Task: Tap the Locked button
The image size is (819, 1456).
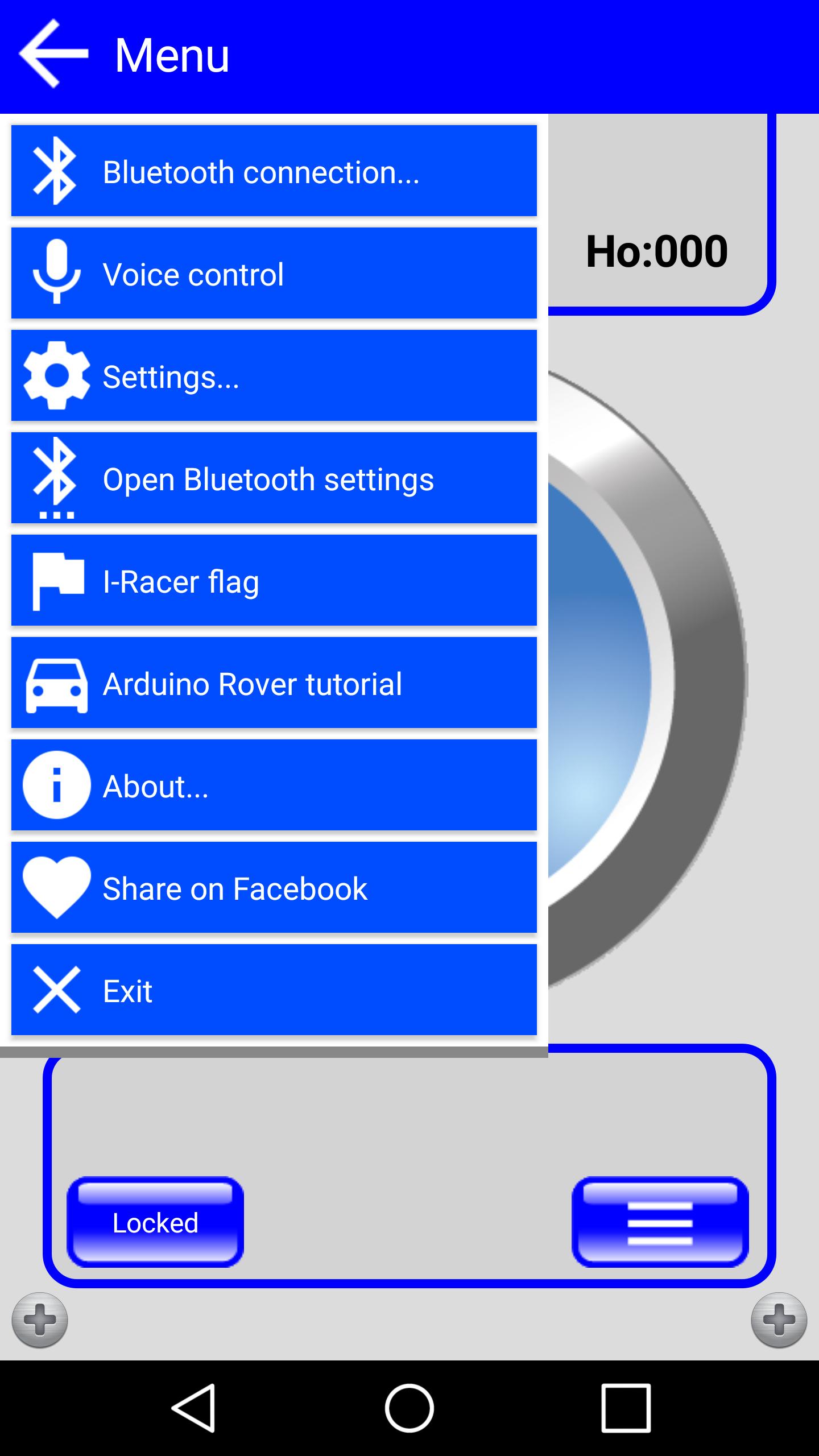Action: click(x=155, y=1222)
